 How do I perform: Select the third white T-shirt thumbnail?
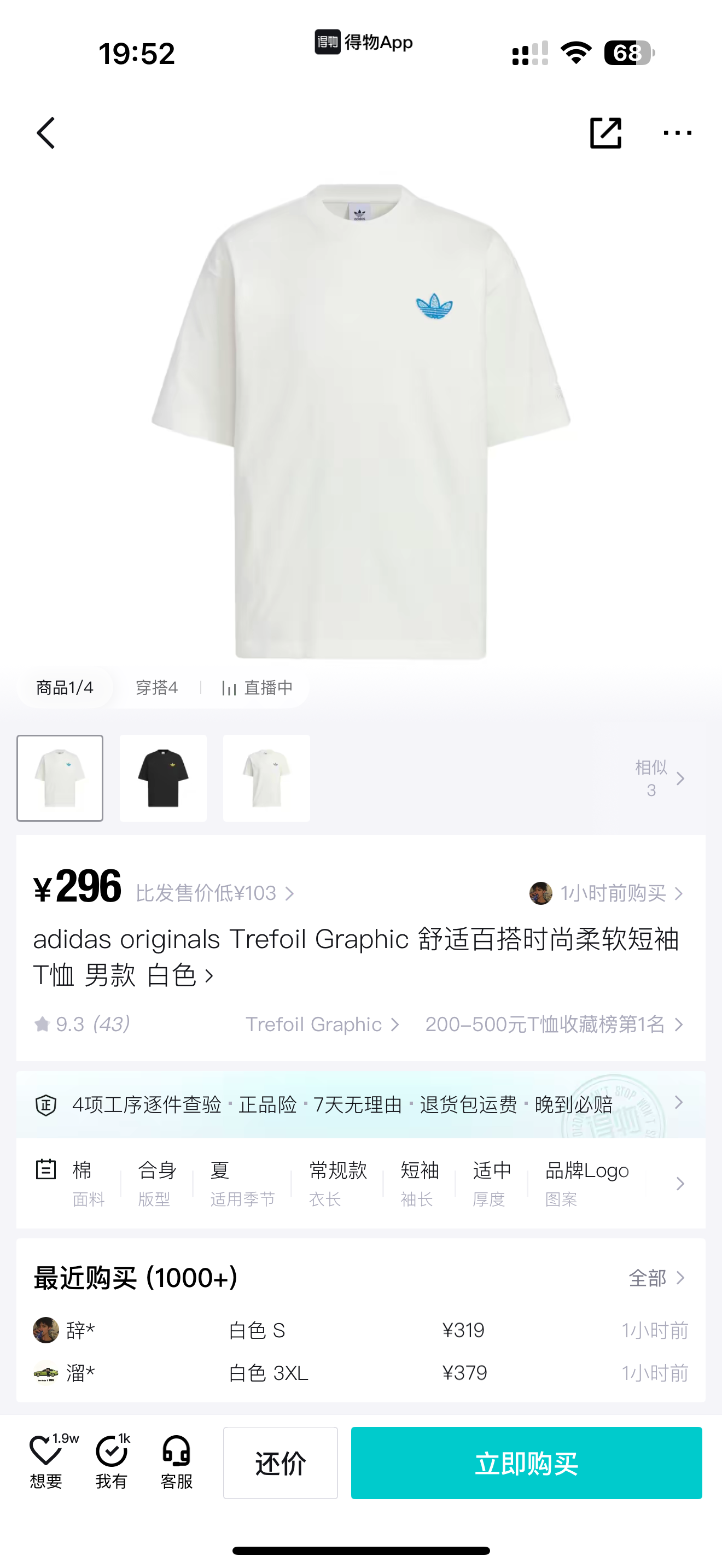click(266, 778)
